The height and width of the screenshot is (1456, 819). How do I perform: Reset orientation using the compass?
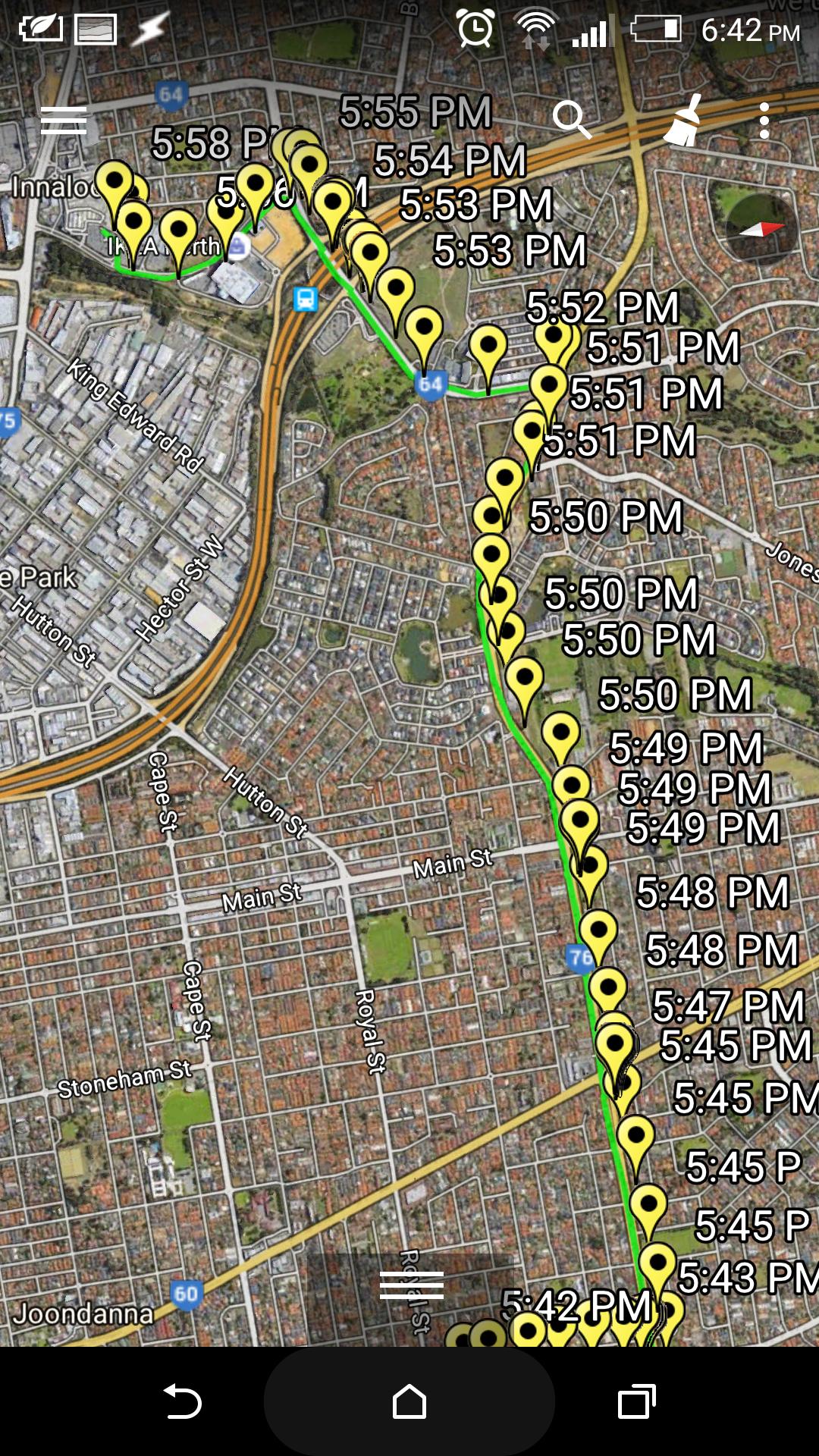[x=761, y=229]
